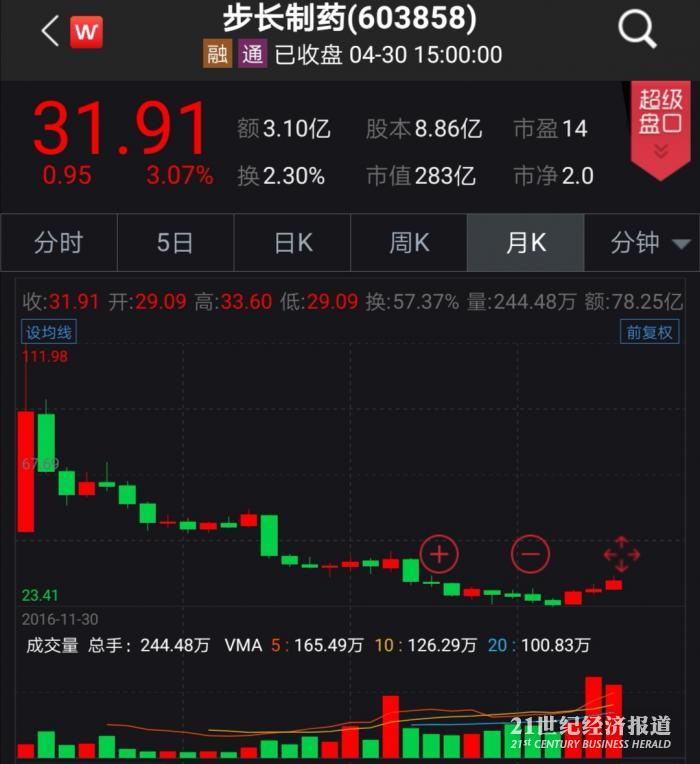Select the 周K chart tab
Image resolution: width=700 pixels, height=764 pixels.
point(408,243)
